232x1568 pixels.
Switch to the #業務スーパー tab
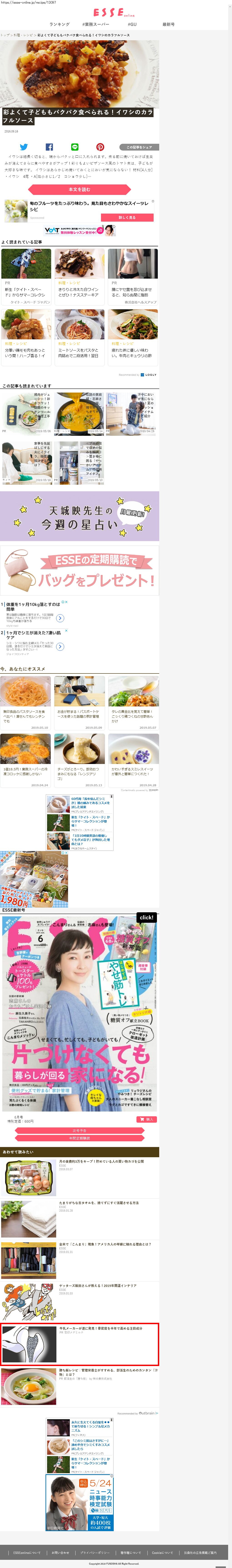coord(96,24)
